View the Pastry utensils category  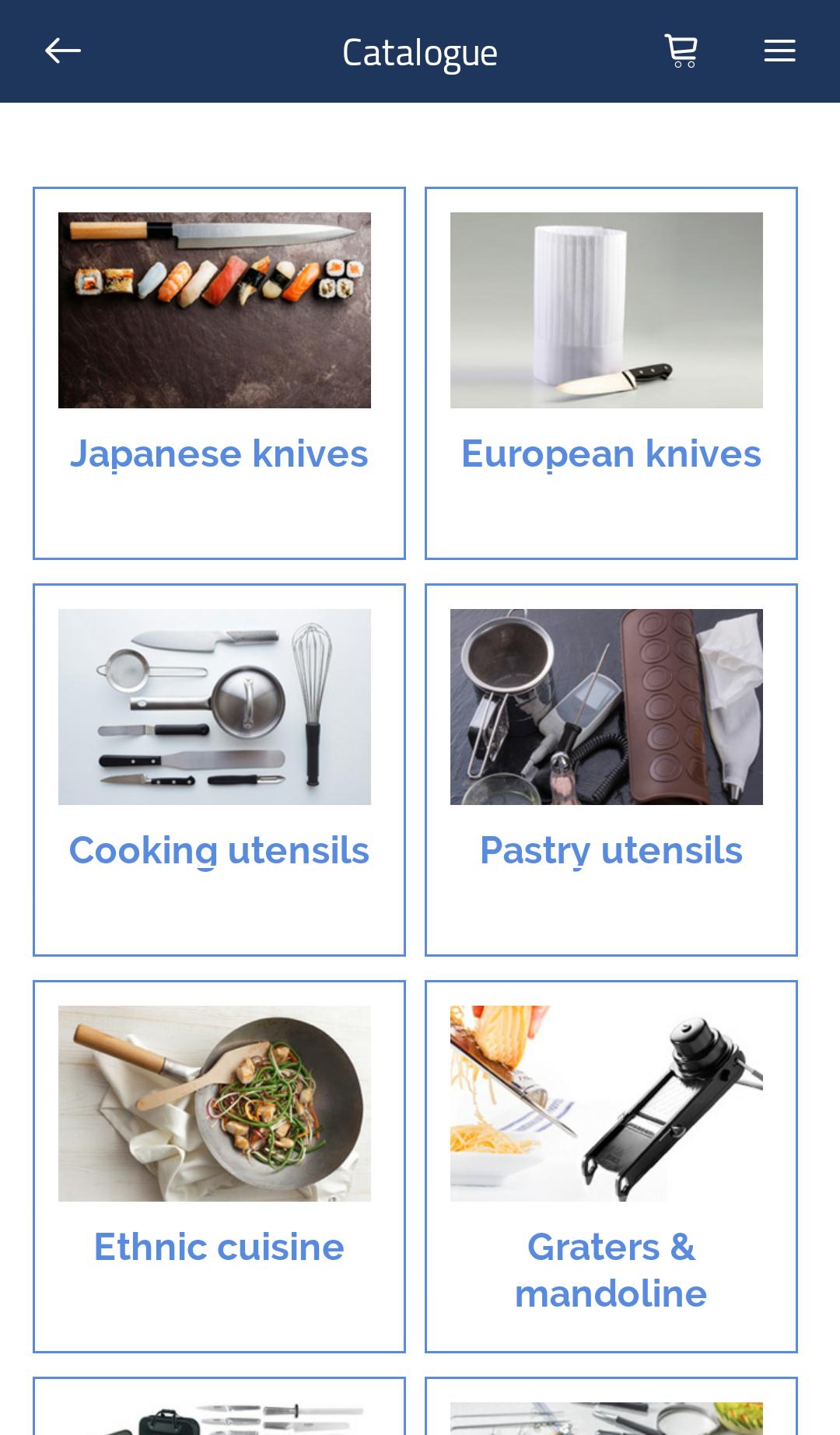(x=611, y=770)
